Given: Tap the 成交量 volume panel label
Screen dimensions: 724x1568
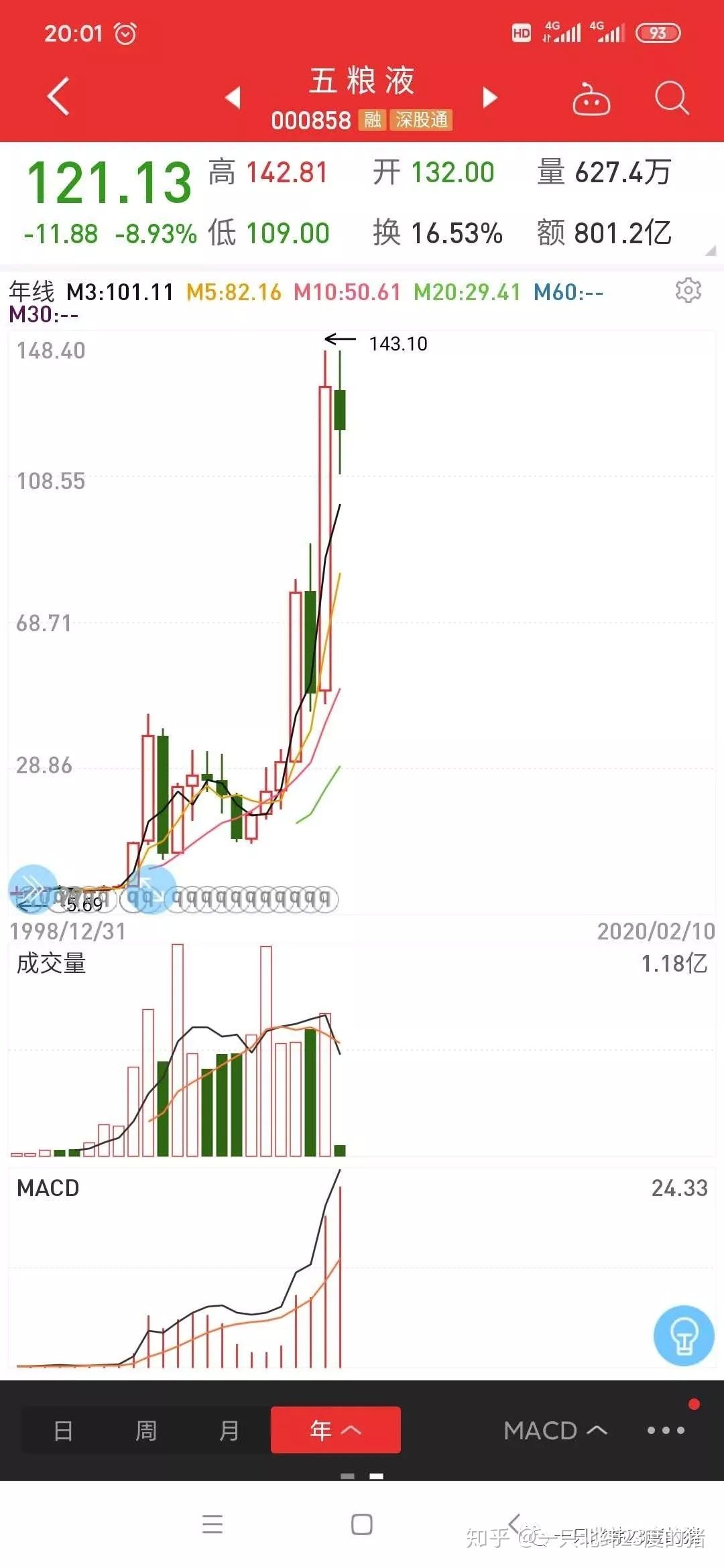Looking at the screenshot, I should pyautogui.click(x=50, y=963).
